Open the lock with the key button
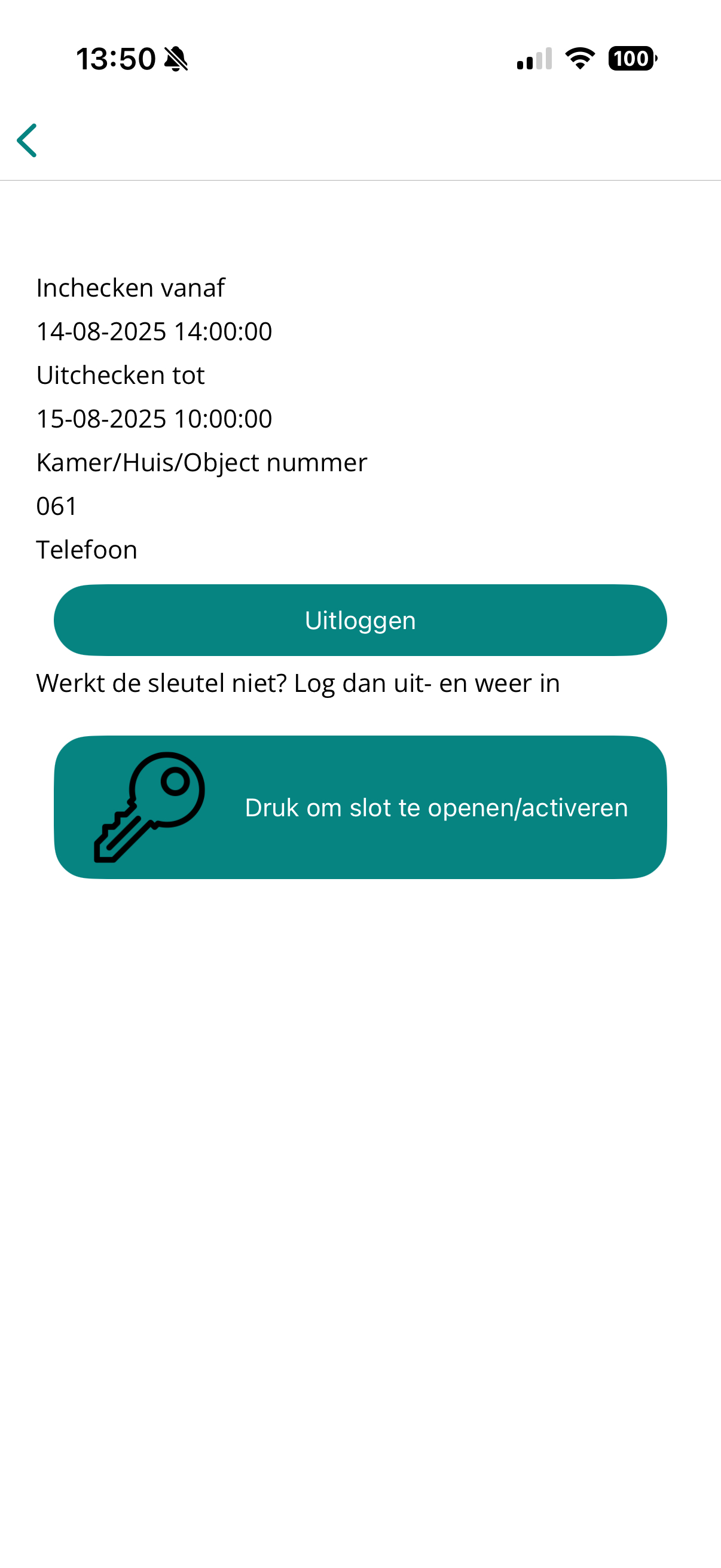This screenshot has height=1568, width=721. tap(360, 807)
